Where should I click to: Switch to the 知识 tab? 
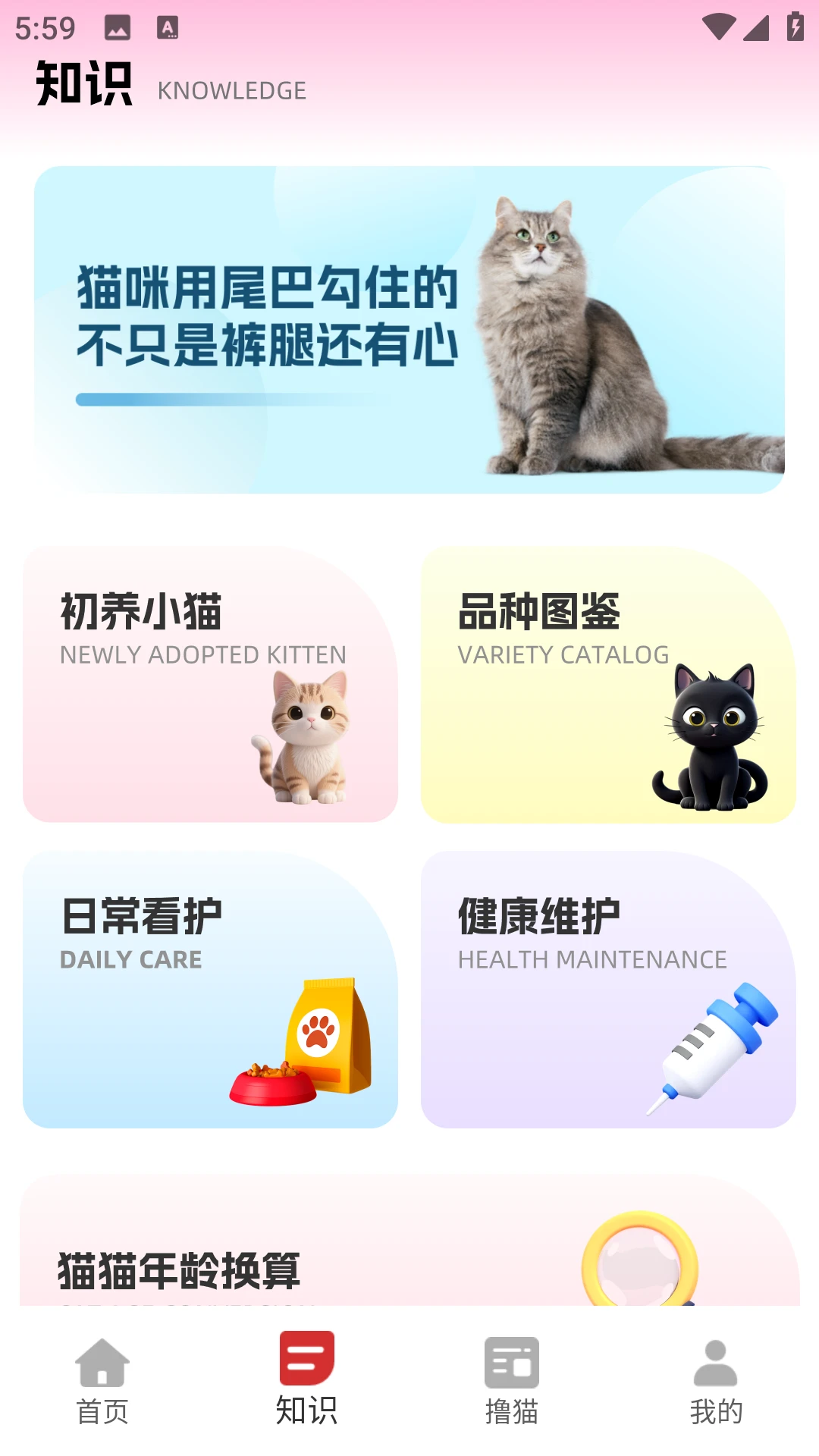306,1388
